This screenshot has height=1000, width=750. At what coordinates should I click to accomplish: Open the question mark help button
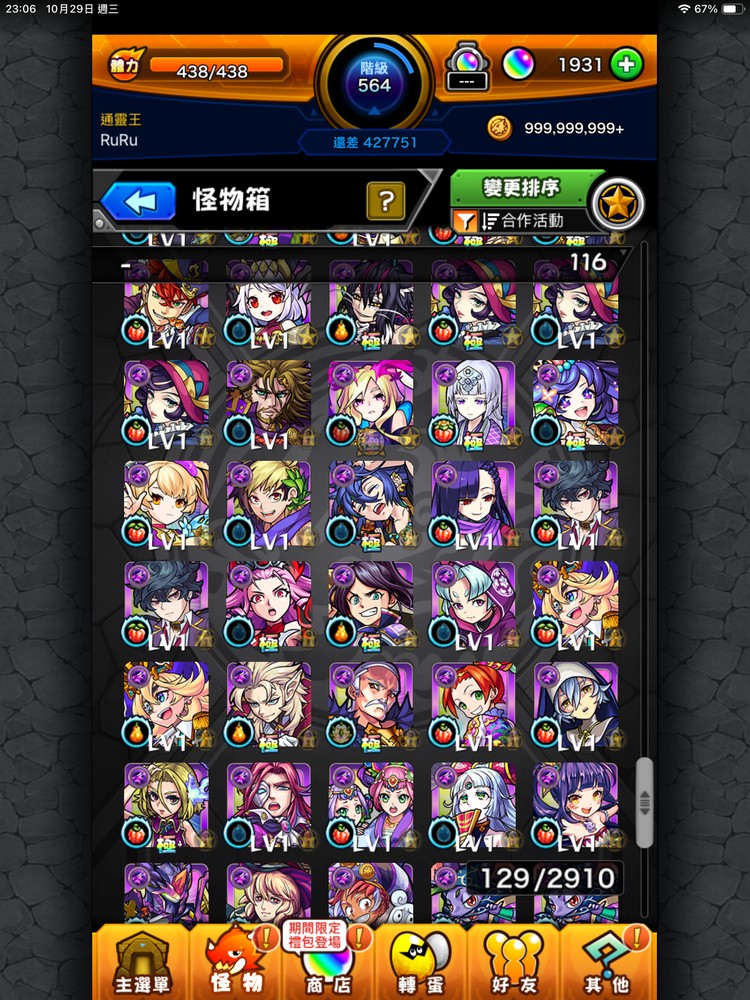pos(385,201)
